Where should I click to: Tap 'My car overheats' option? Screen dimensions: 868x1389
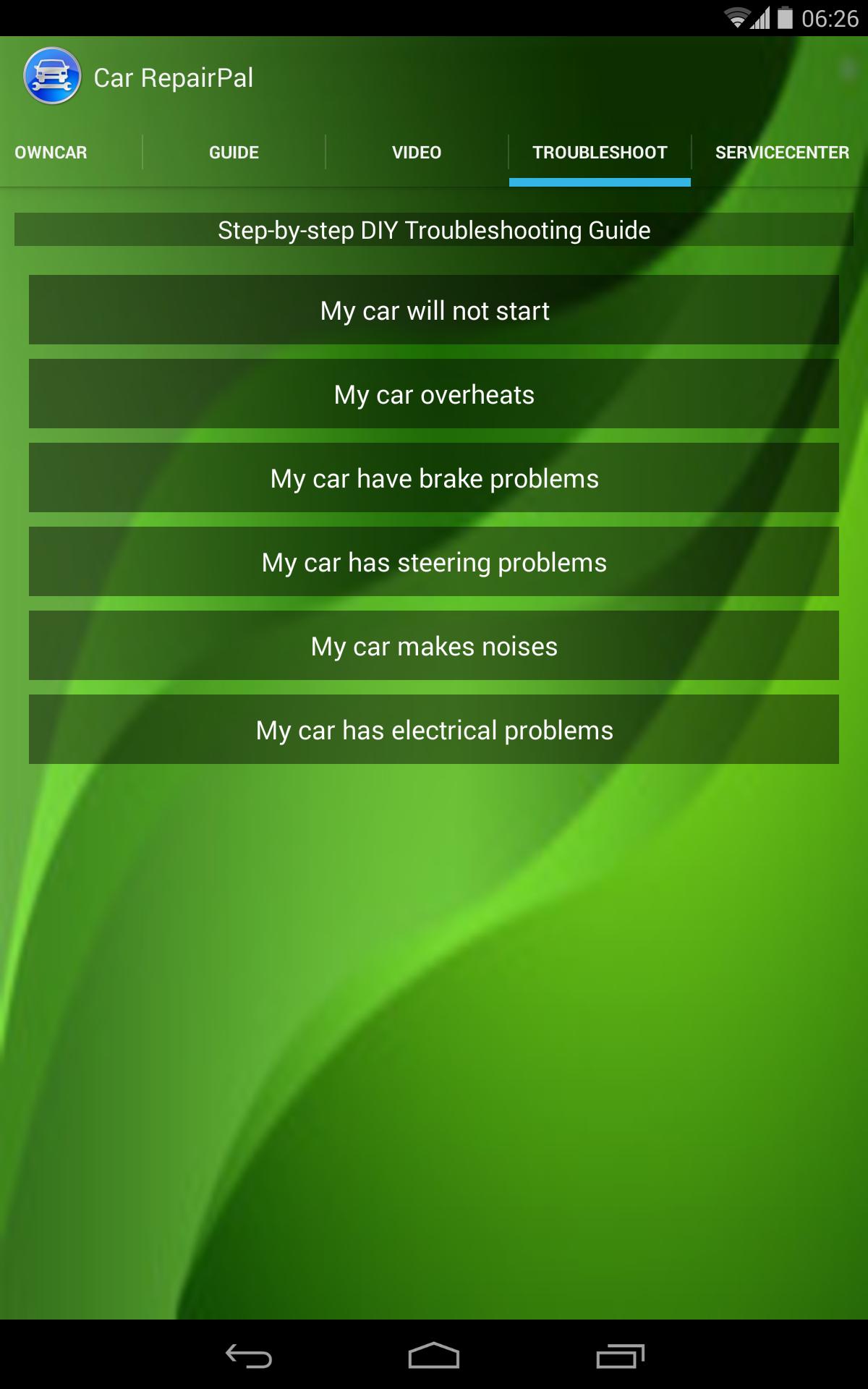(x=434, y=394)
